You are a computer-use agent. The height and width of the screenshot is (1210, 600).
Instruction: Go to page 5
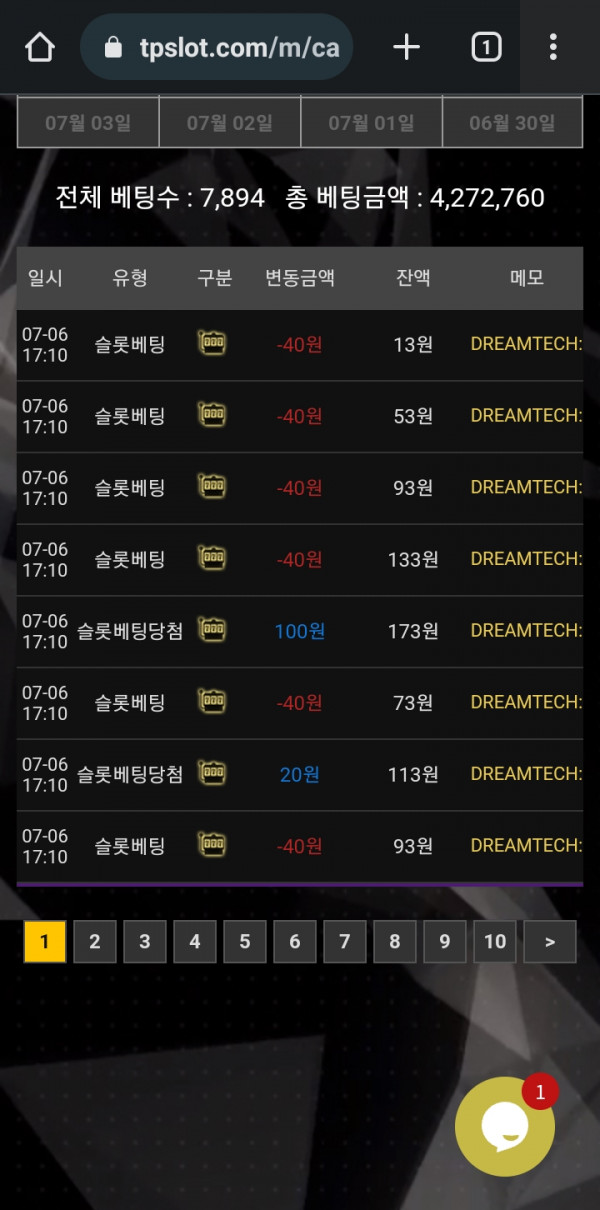click(245, 942)
